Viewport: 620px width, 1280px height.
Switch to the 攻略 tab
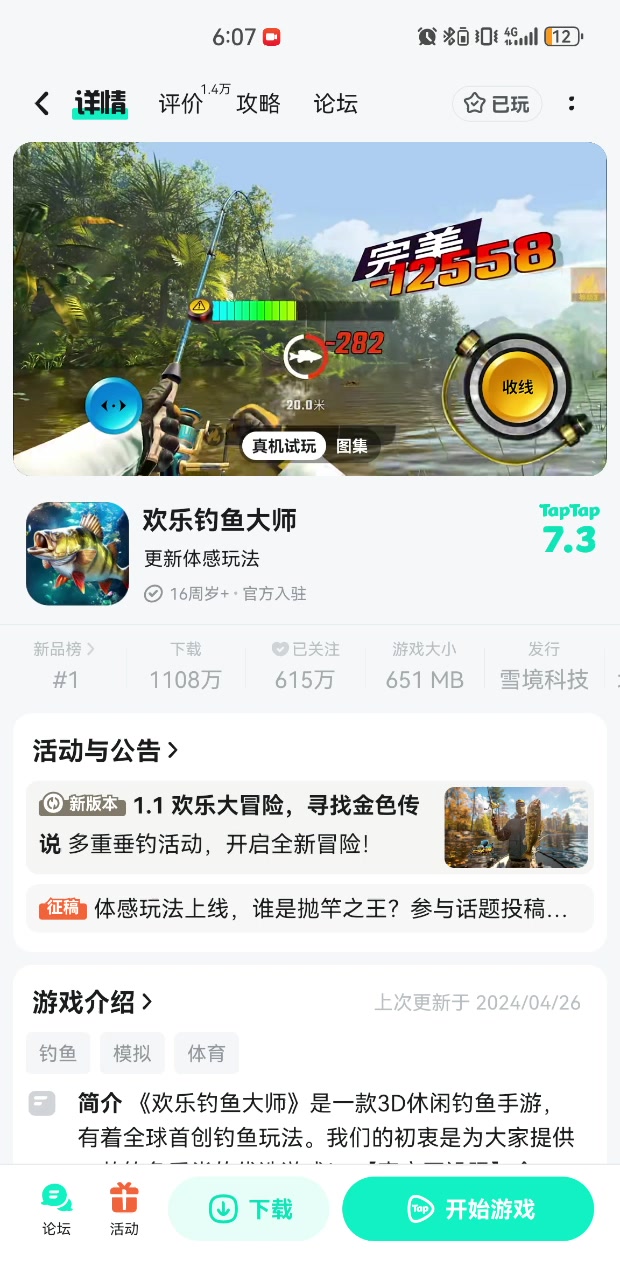coord(258,104)
